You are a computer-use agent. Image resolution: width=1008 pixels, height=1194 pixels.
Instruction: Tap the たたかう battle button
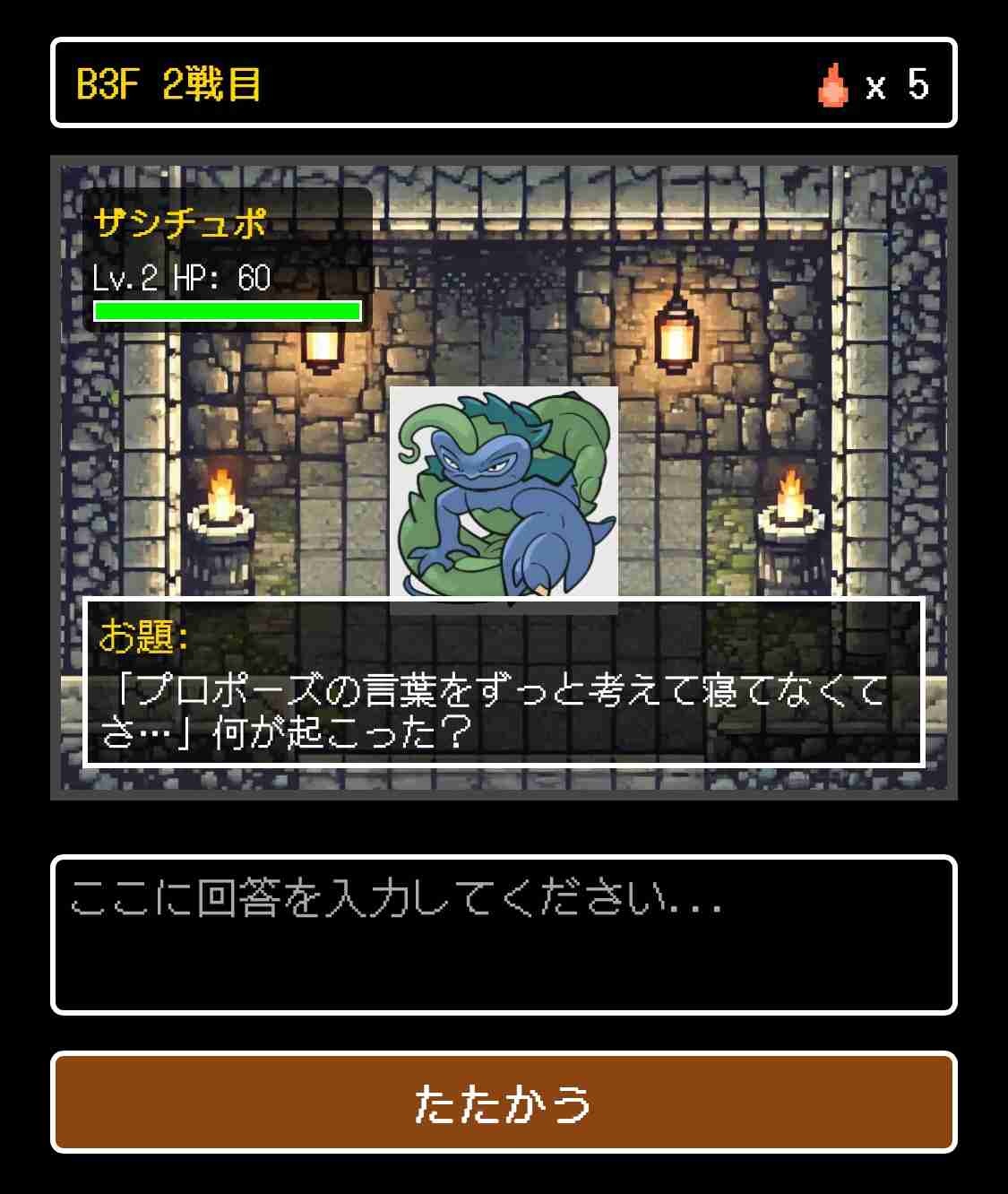tap(504, 1103)
